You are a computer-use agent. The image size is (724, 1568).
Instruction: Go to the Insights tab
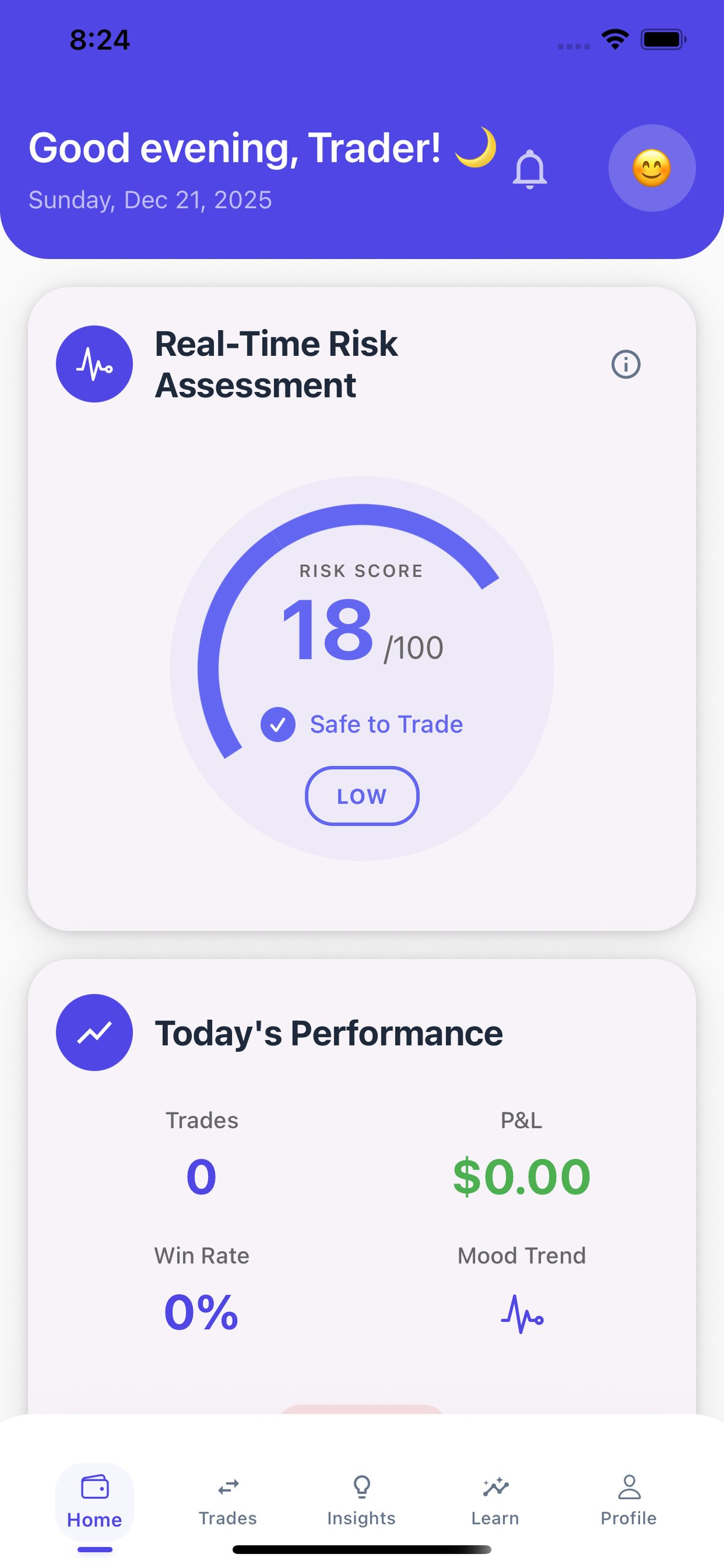361,1501
